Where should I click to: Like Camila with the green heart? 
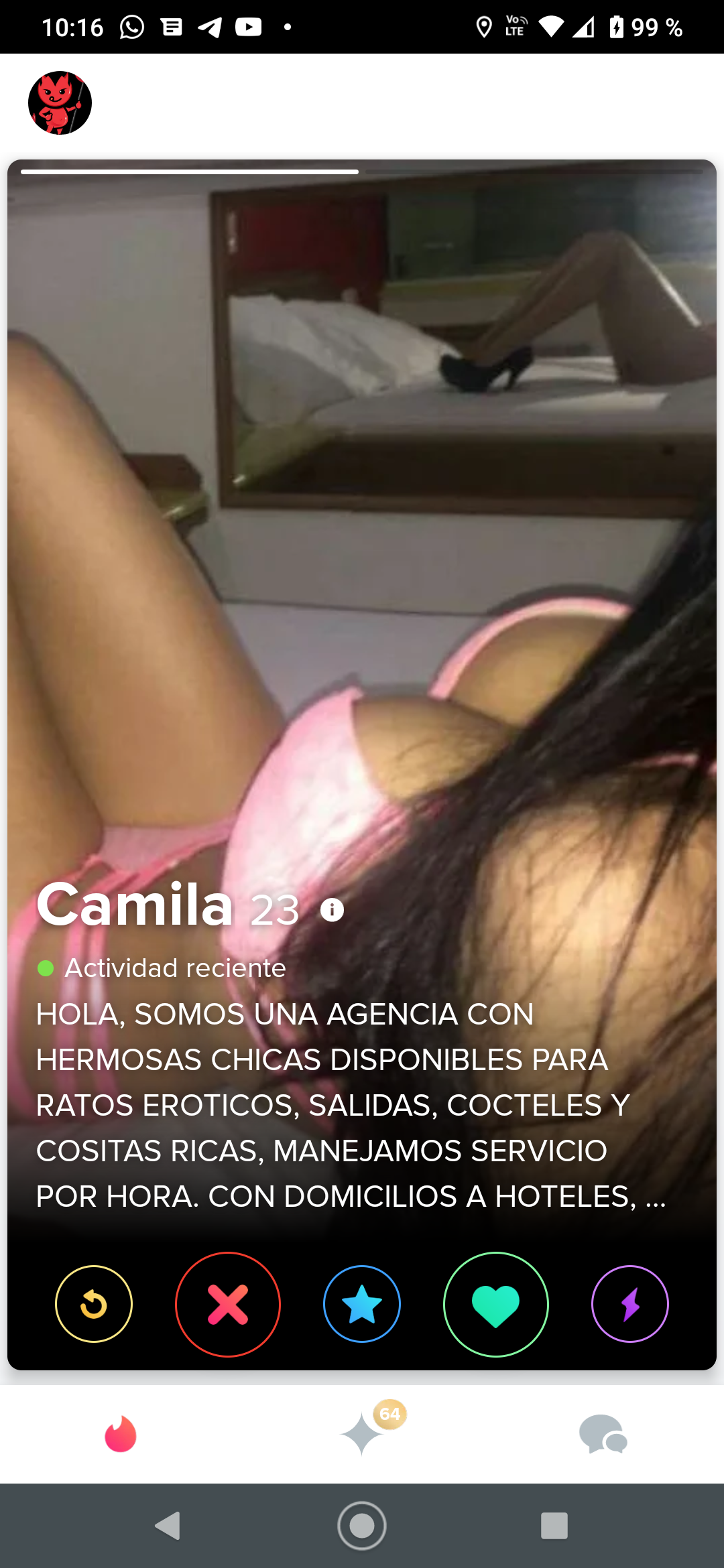[x=495, y=1304]
